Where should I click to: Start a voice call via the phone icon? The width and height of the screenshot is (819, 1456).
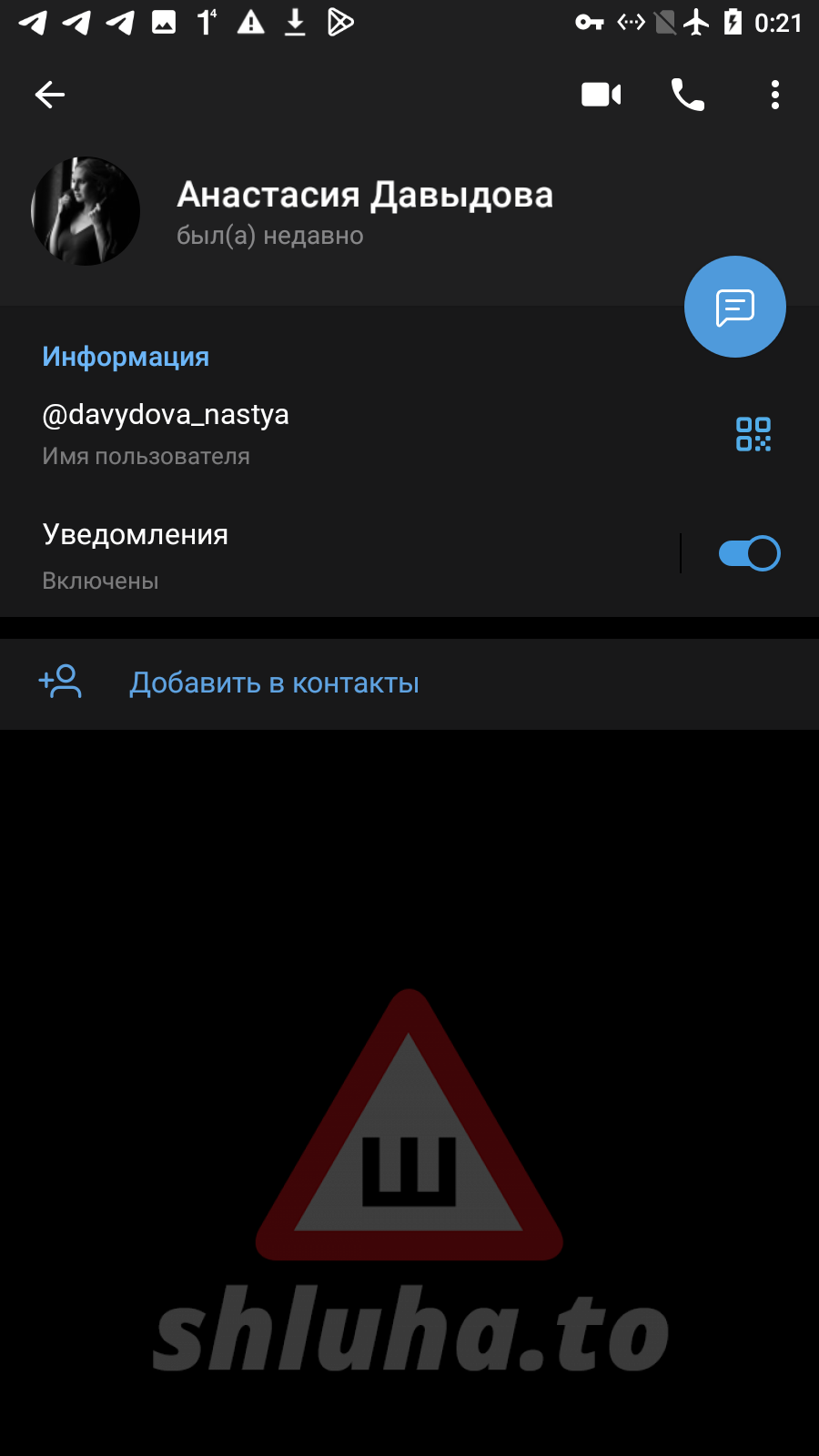tap(688, 95)
